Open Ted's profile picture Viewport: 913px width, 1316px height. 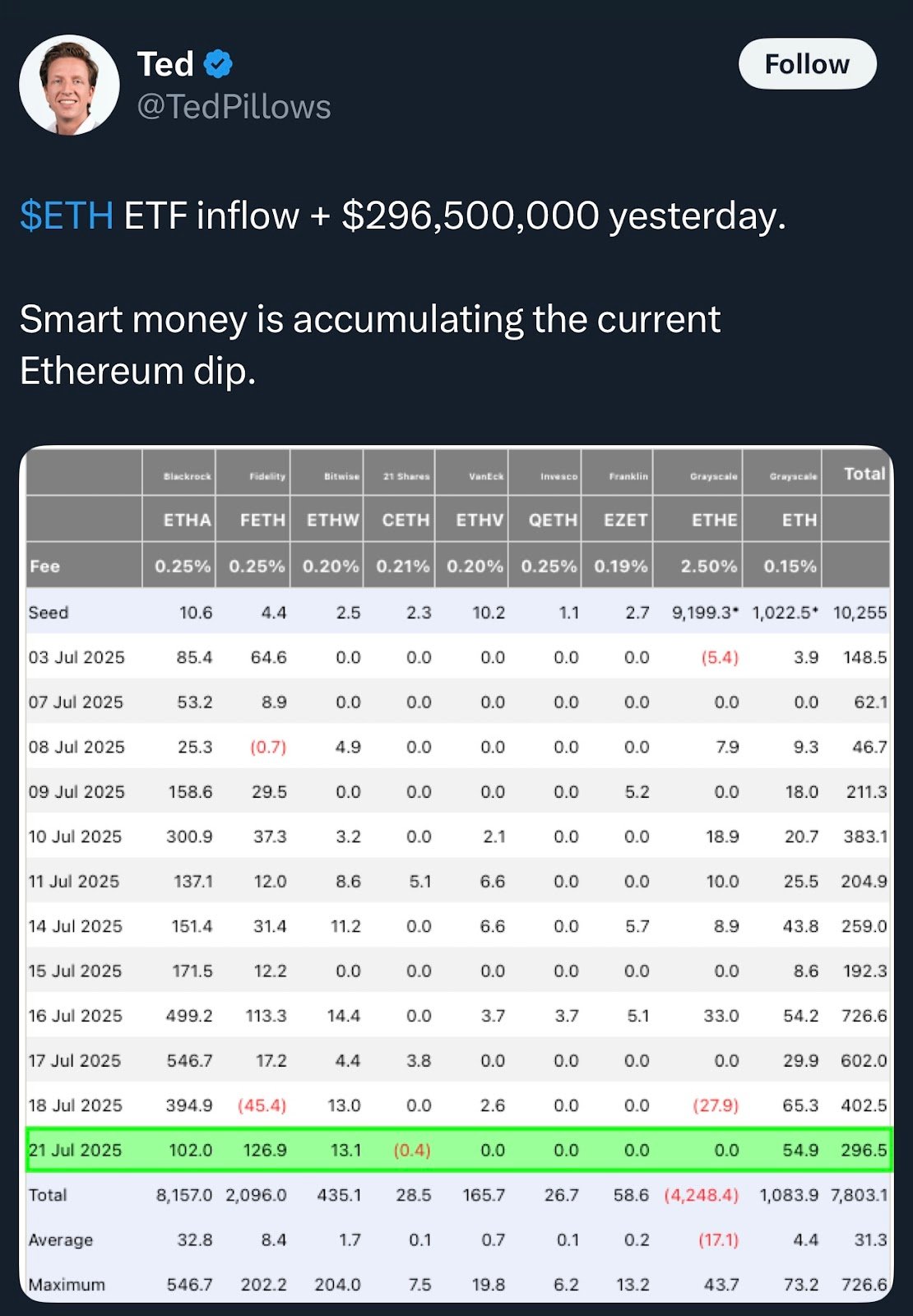69,83
